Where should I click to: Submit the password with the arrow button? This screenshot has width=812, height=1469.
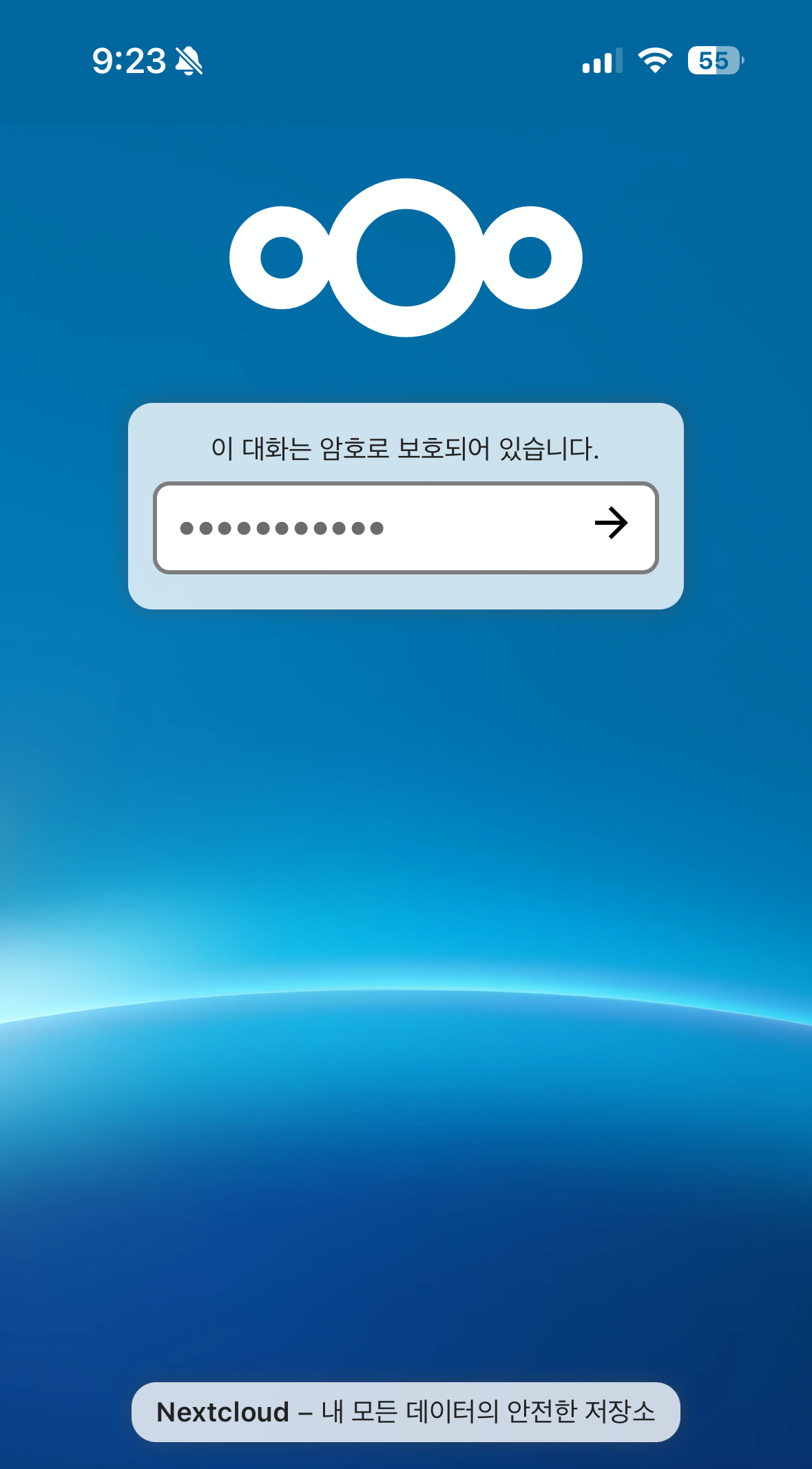tap(611, 523)
